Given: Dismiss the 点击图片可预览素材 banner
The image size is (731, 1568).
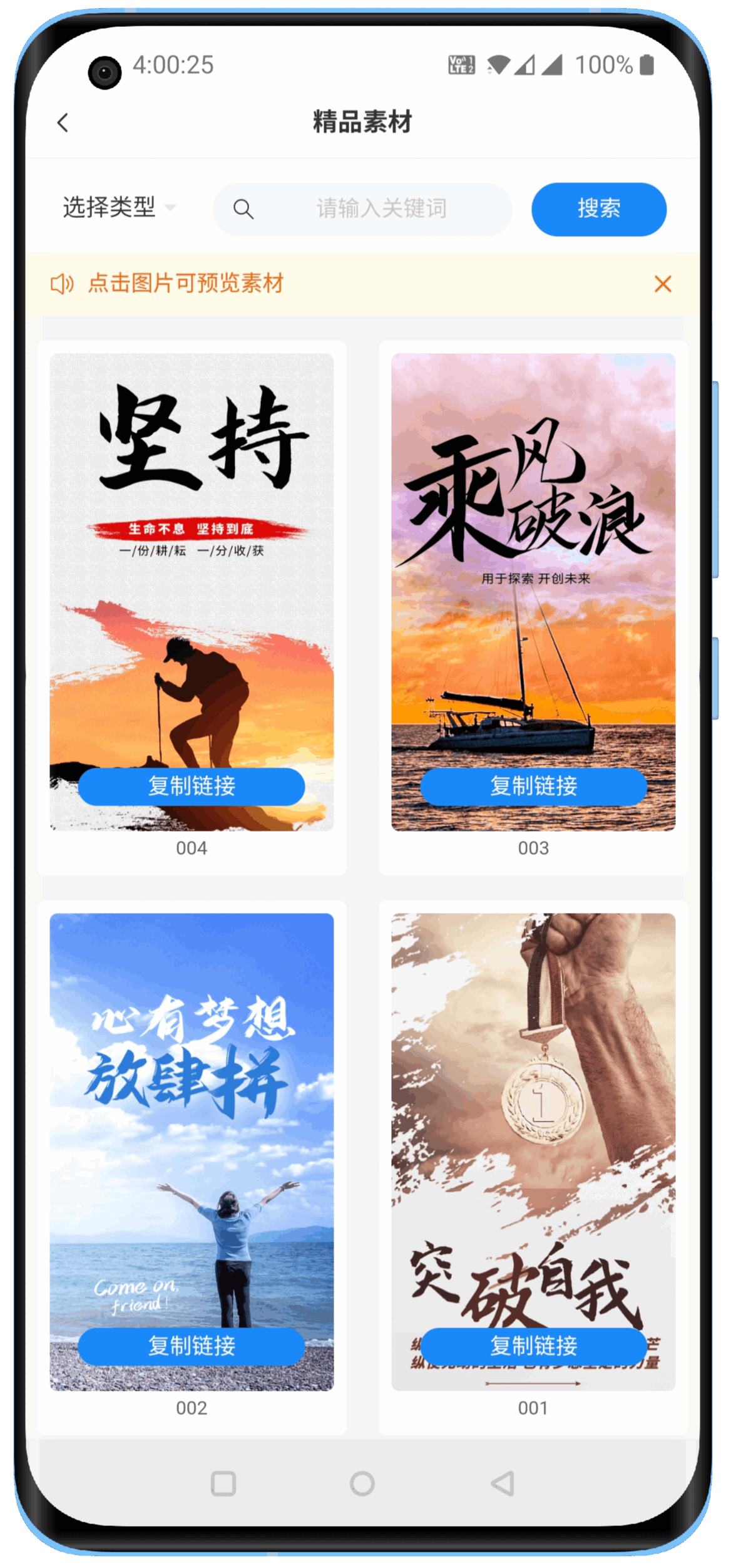Looking at the screenshot, I should [663, 284].
